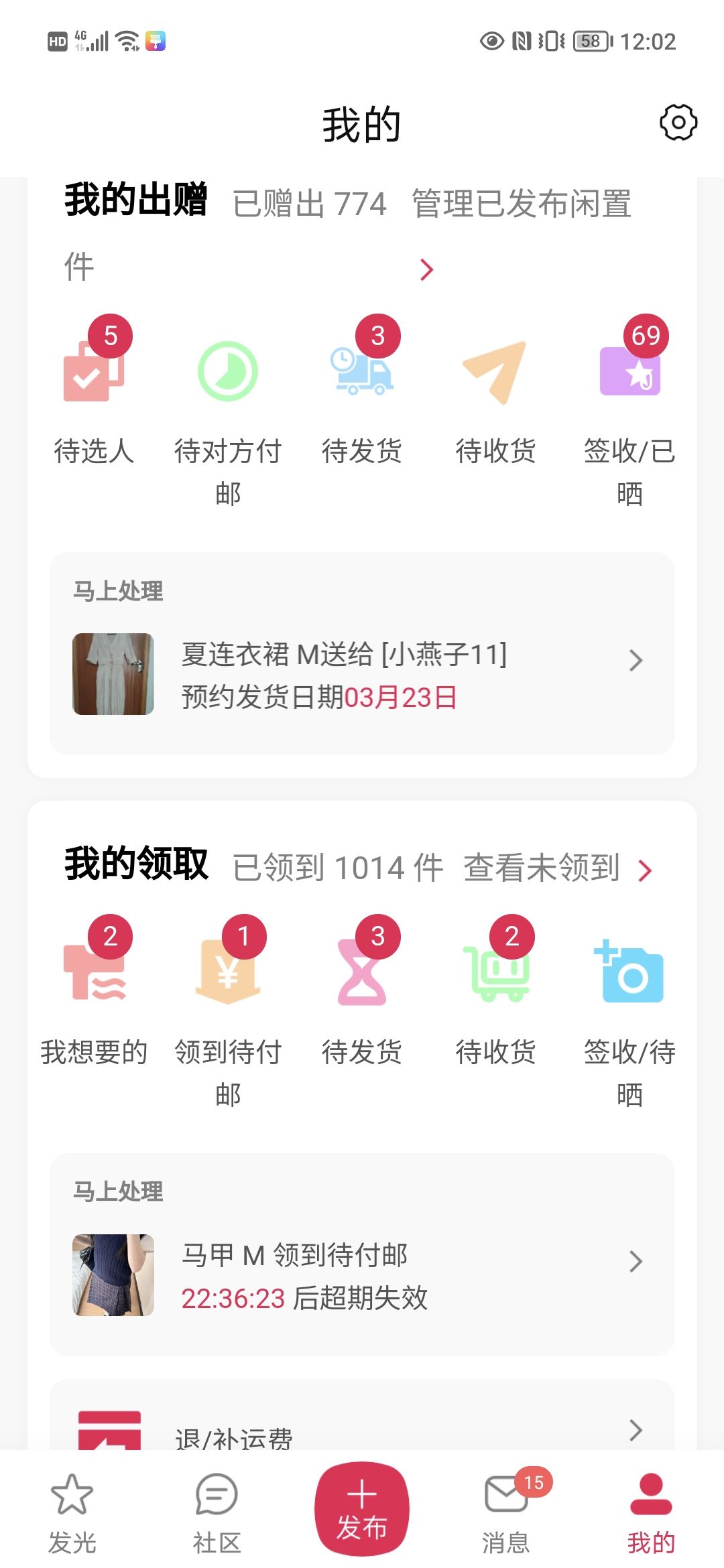Tap the 发布 button
724x1568 pixels.
point(362,1509)
